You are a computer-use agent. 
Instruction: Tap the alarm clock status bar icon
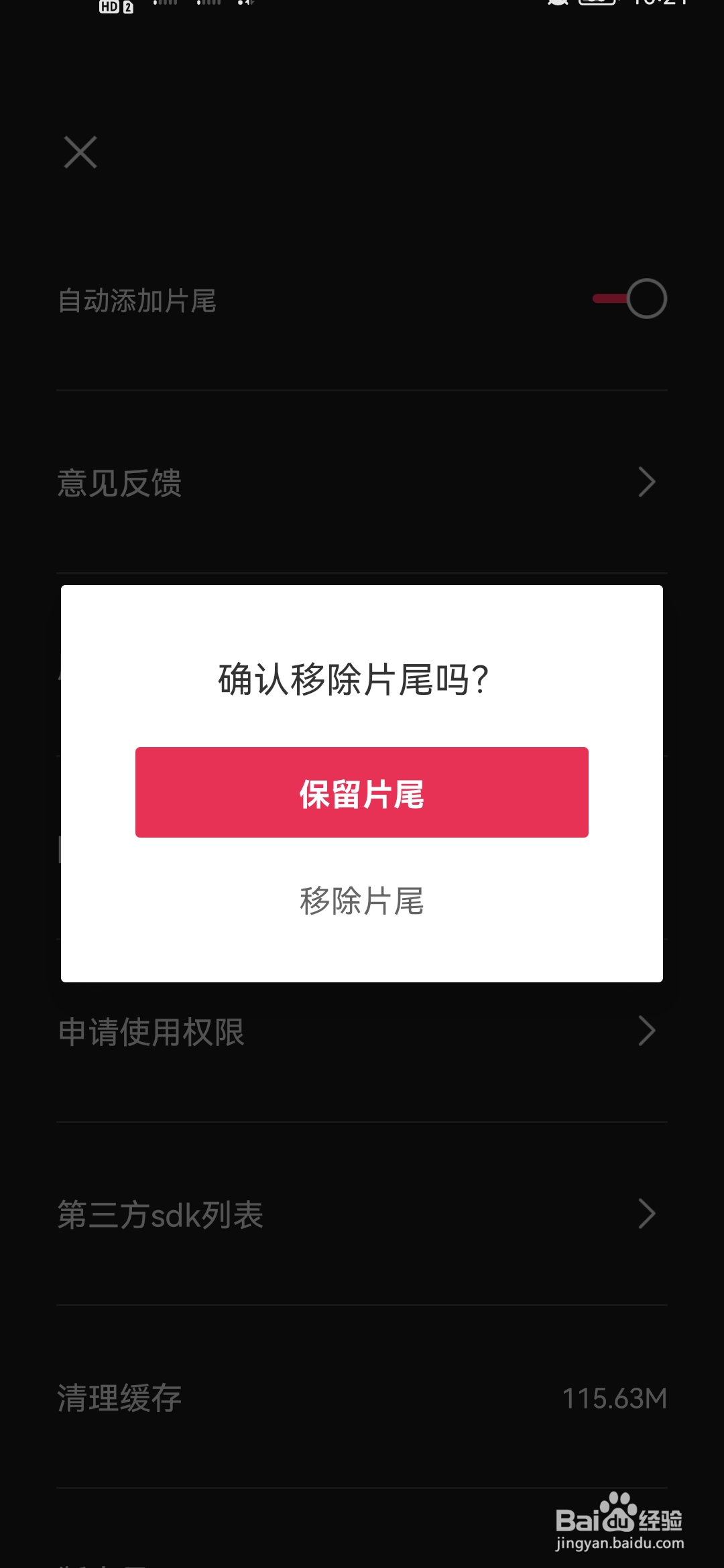click(557, 5)
